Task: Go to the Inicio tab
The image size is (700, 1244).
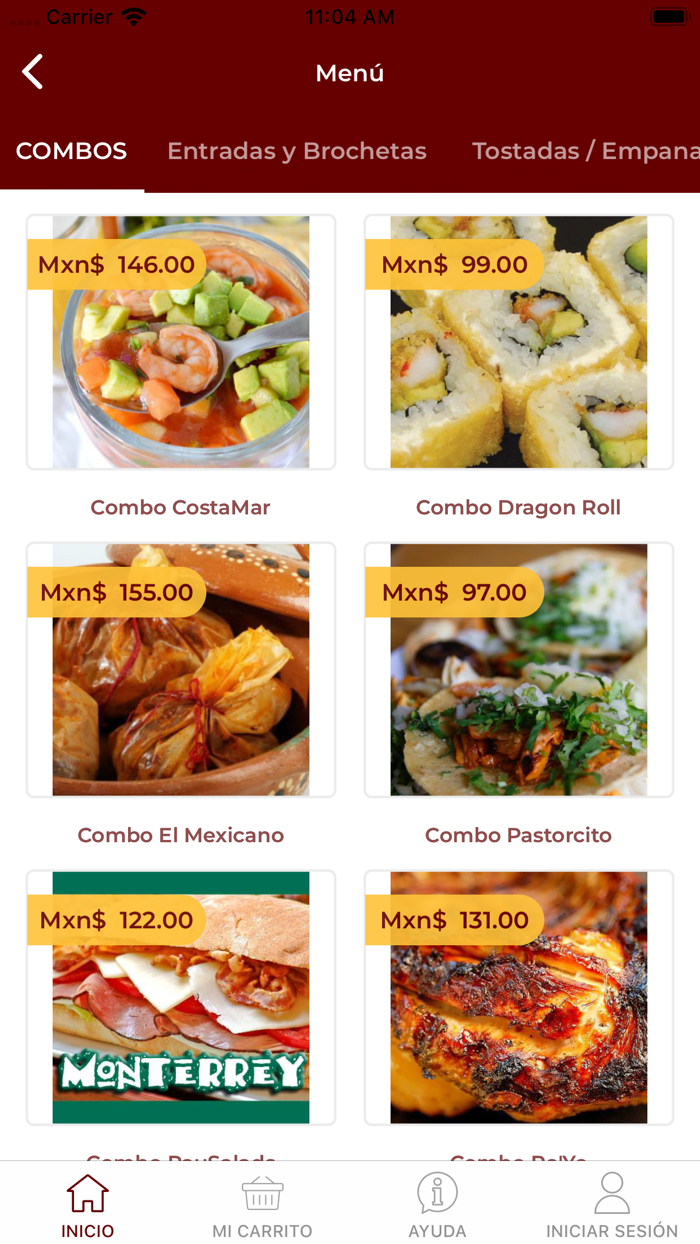Action: pos(88,1205)
